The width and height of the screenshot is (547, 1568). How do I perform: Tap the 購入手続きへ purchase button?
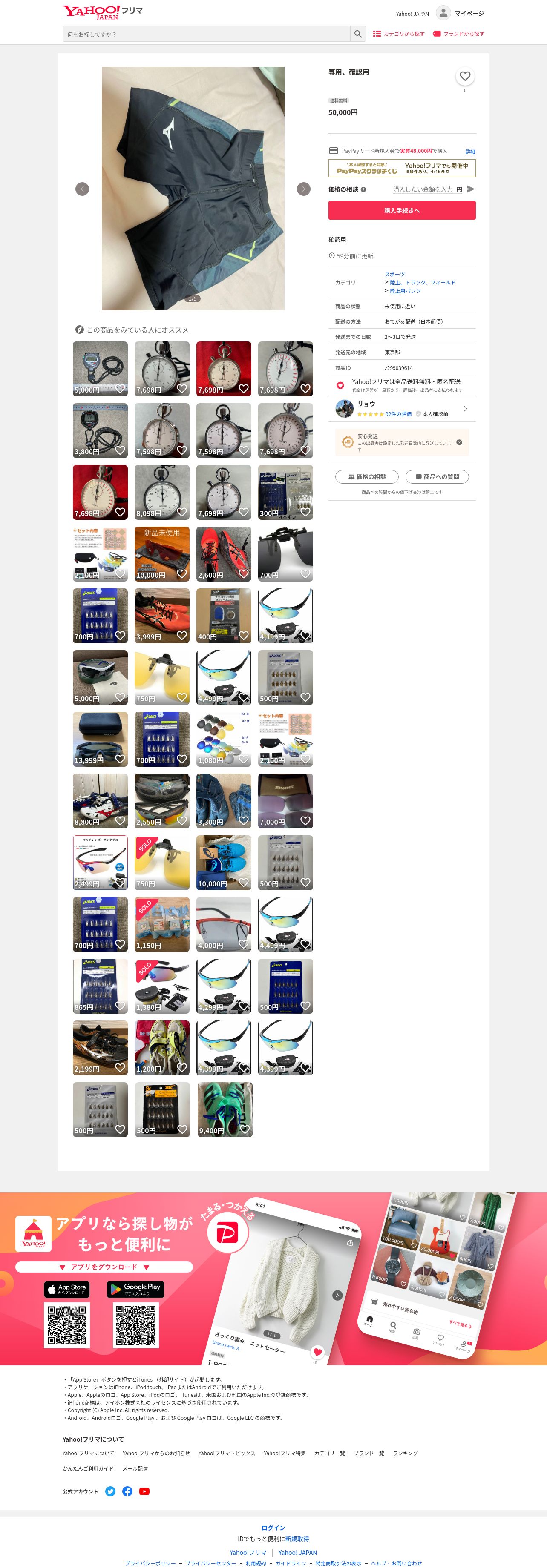click(x=402, y=210)
